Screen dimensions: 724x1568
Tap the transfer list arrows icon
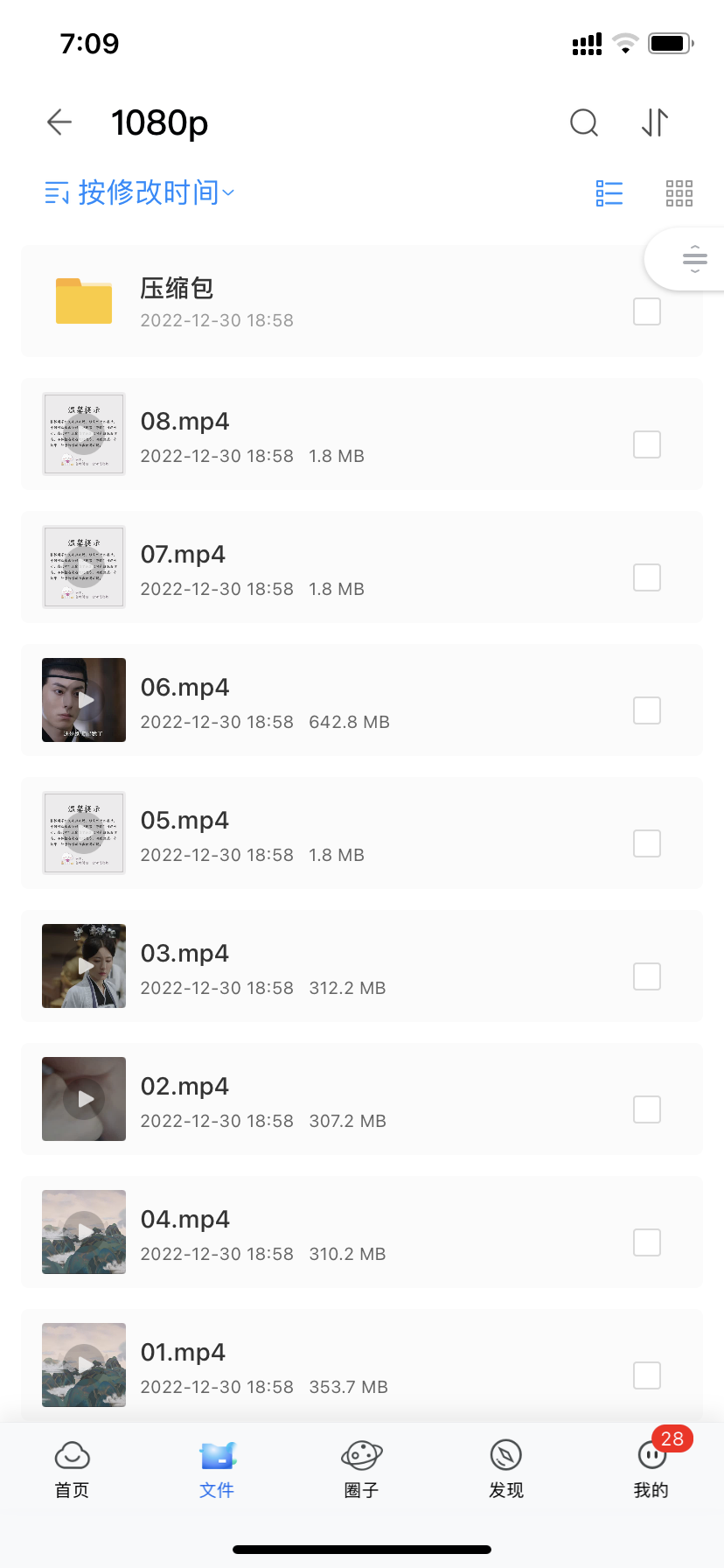pyautogui.click(x=655, y=122)
